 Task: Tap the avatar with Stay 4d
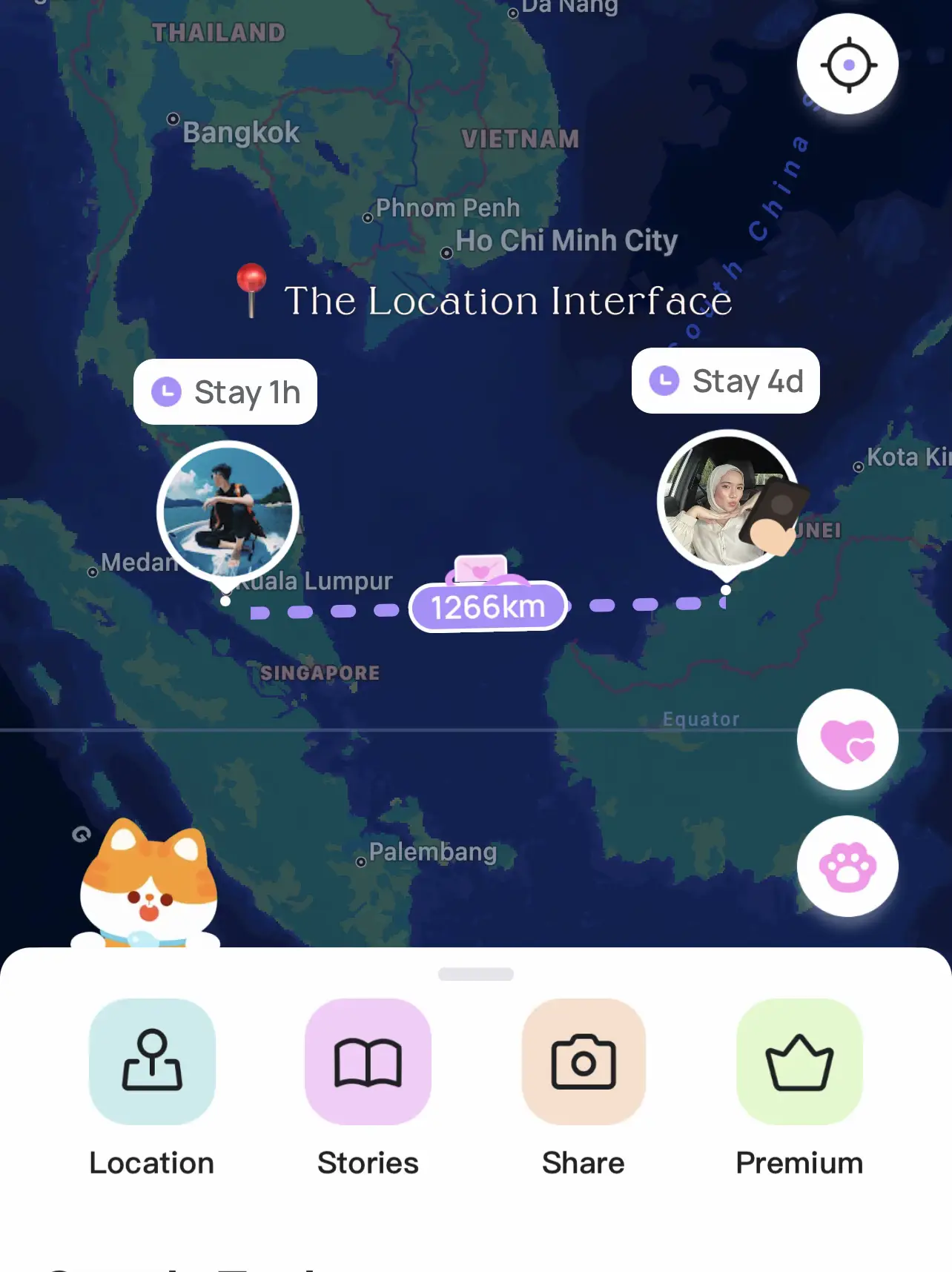tap(727, 501)
